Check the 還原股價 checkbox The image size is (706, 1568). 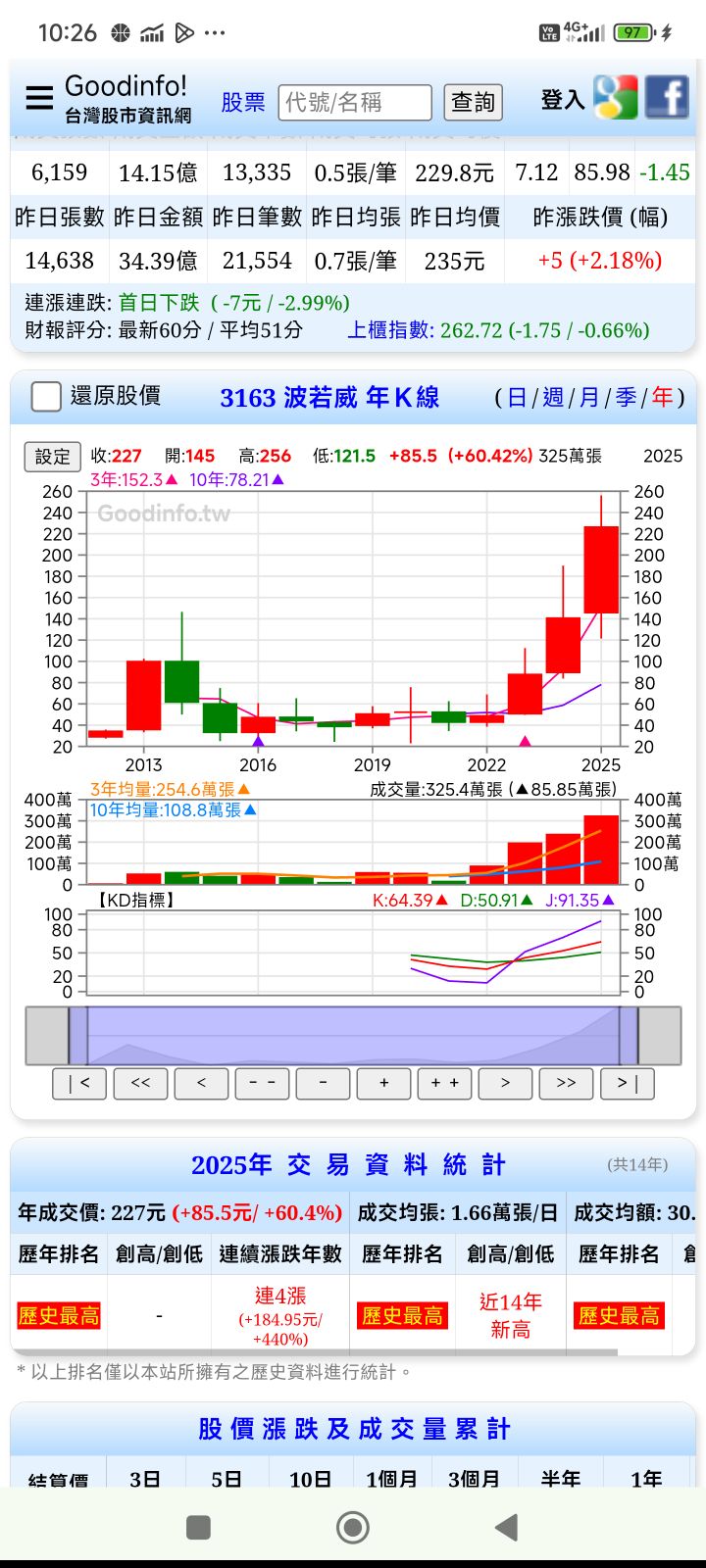[x=46, y=397]
